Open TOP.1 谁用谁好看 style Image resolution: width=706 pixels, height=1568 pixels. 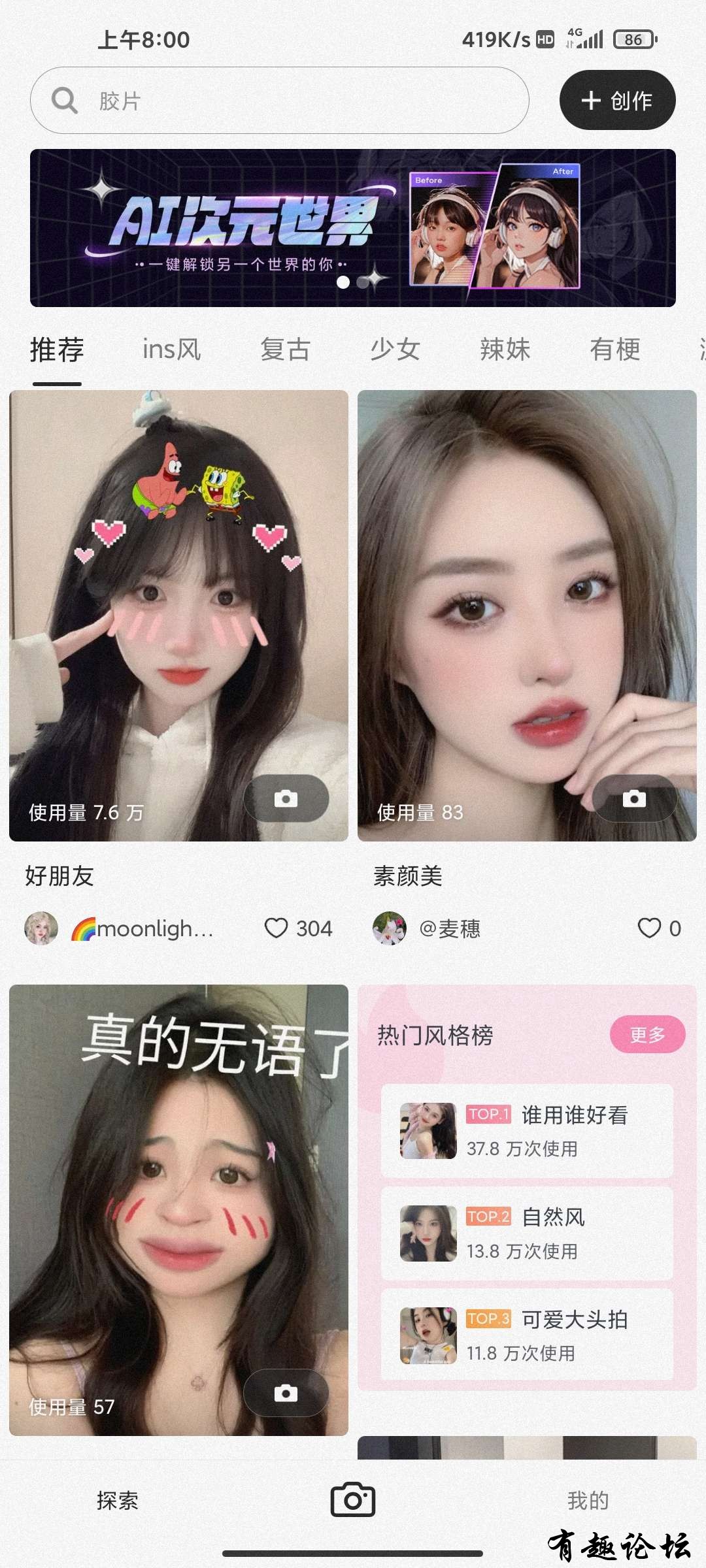click(x=527, y=1131)
